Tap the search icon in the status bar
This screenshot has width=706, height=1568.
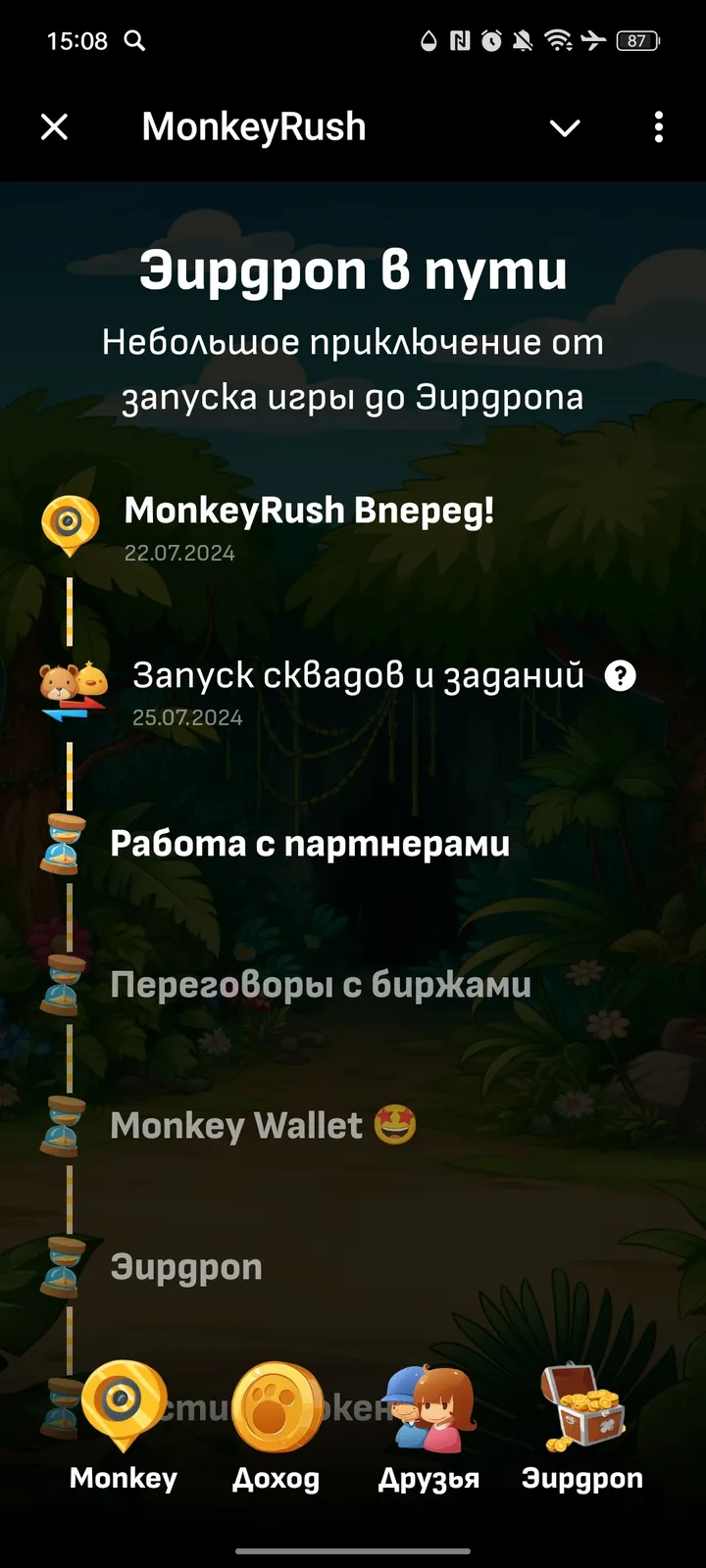135,42
